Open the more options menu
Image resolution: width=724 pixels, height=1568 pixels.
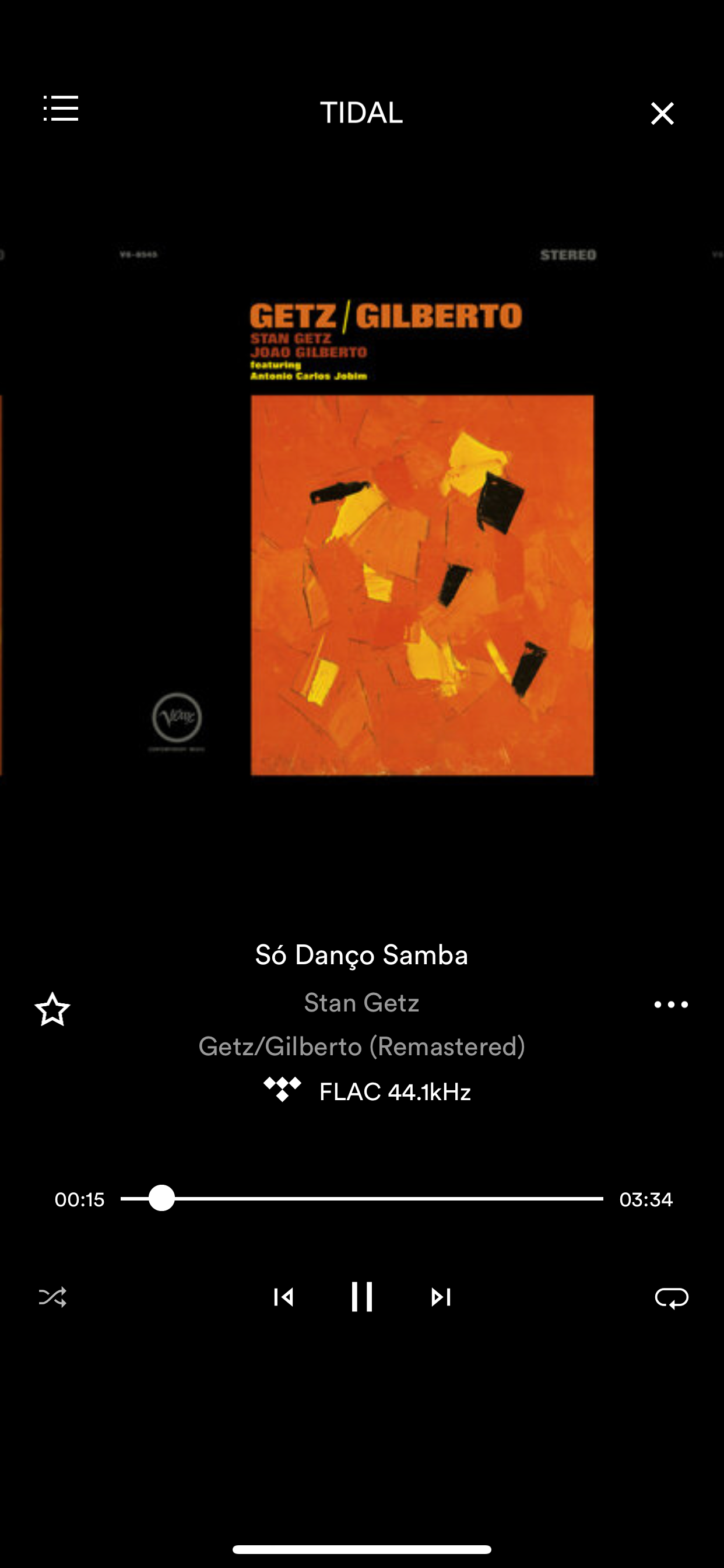coord(670,1005)
